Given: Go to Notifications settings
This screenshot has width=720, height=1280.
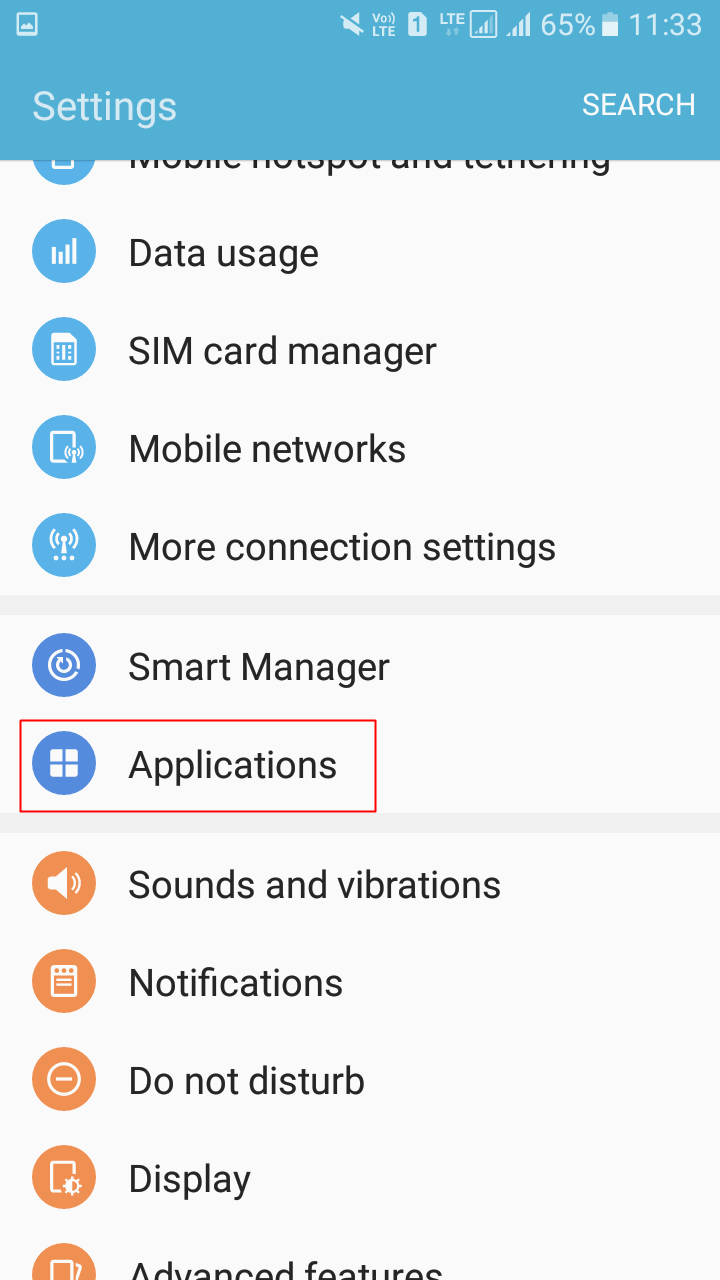Looking at the screenshot, I should 360,982.
